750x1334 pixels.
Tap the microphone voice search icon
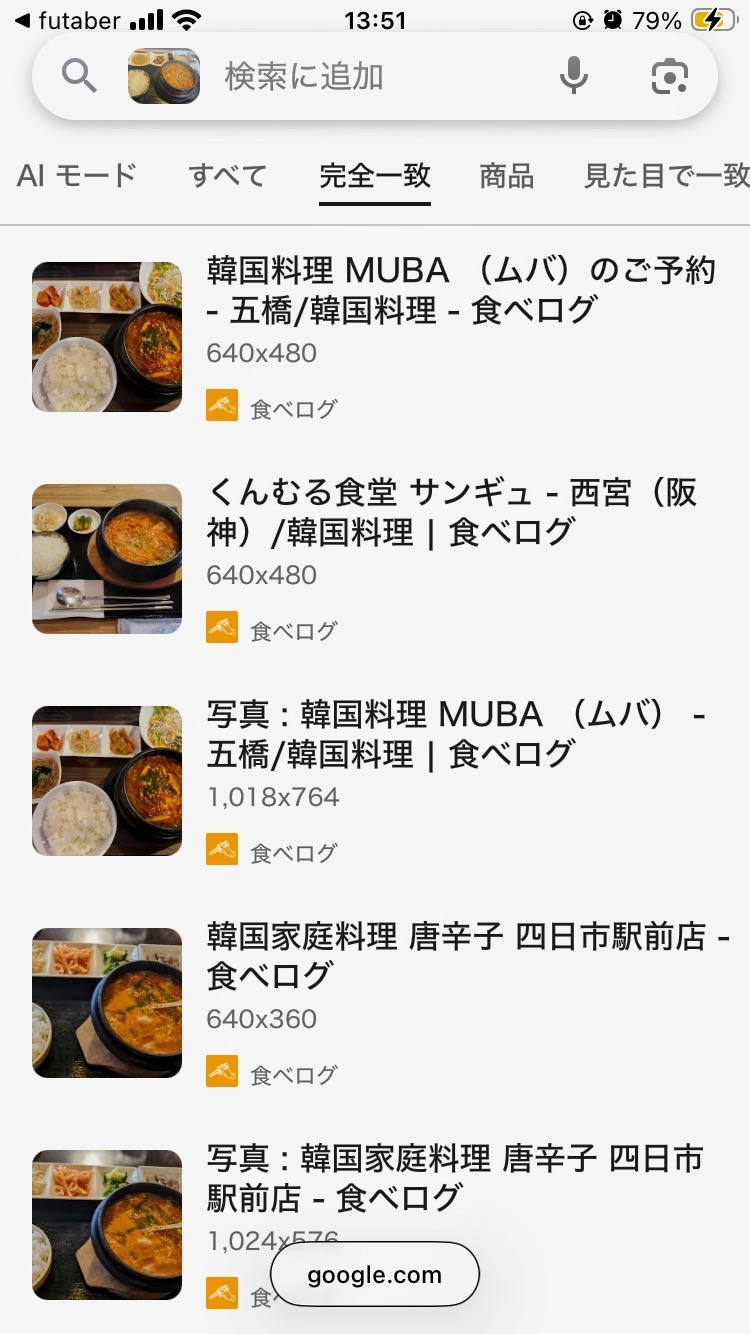click(573, 76)
